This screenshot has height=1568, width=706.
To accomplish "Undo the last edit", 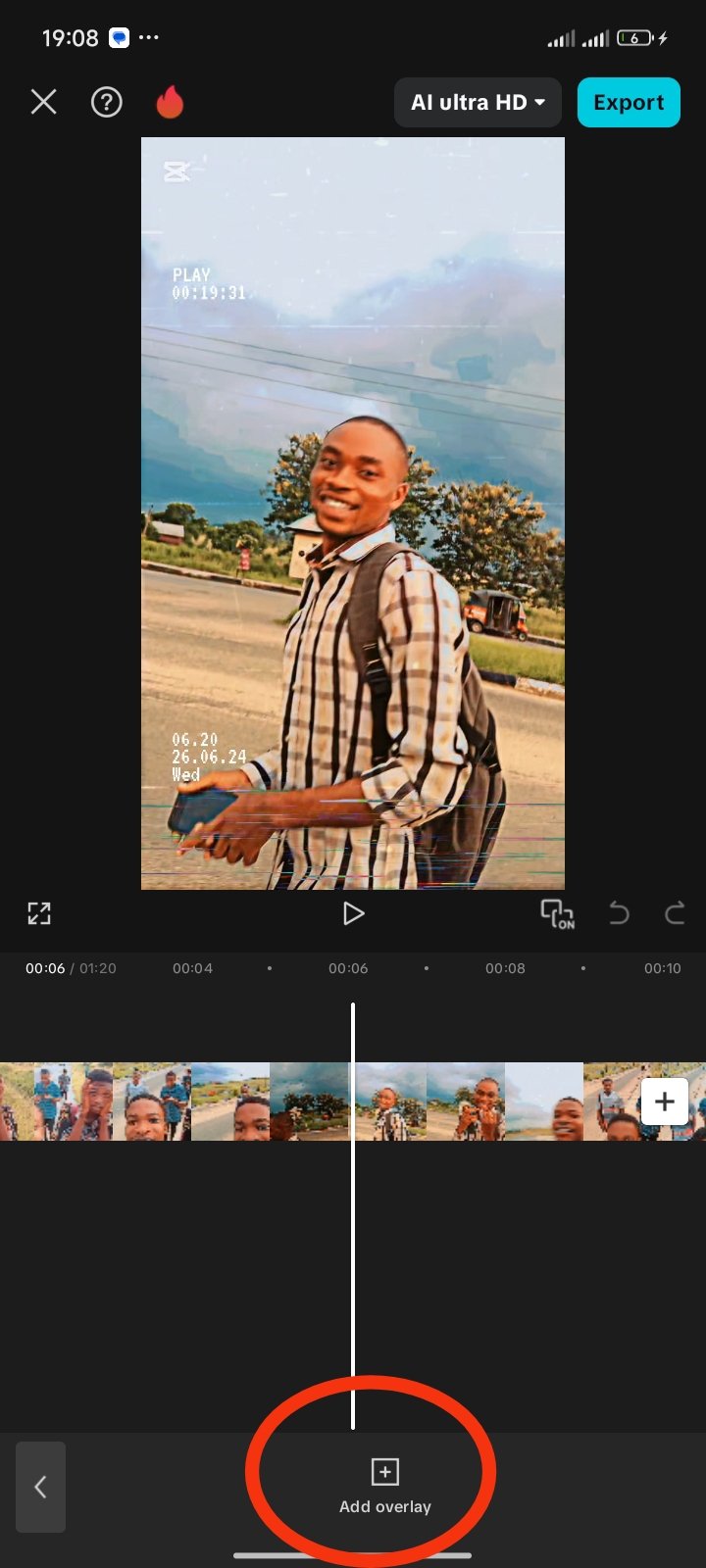I will coord(619,913).
